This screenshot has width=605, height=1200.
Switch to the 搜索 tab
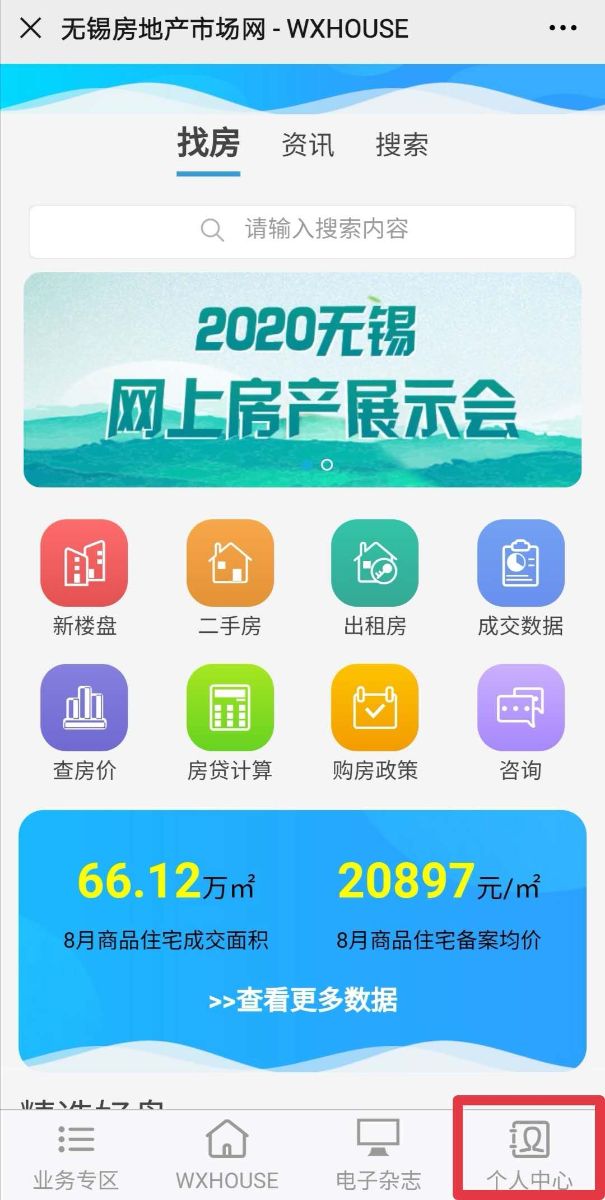[402, 145]
